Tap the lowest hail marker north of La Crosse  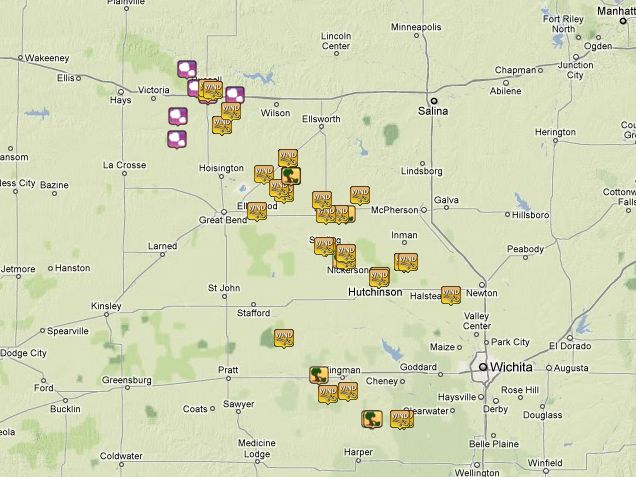point(177,139)
